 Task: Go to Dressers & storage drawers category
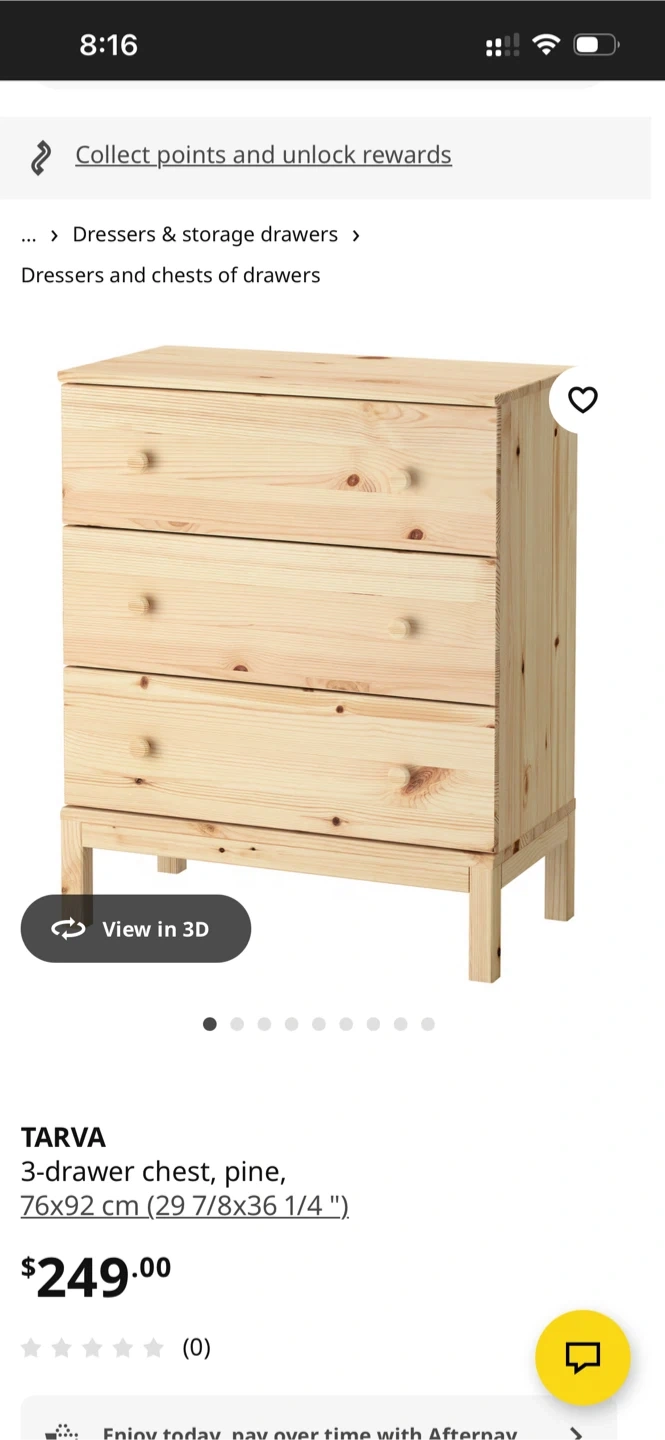(x=205, y=235)
